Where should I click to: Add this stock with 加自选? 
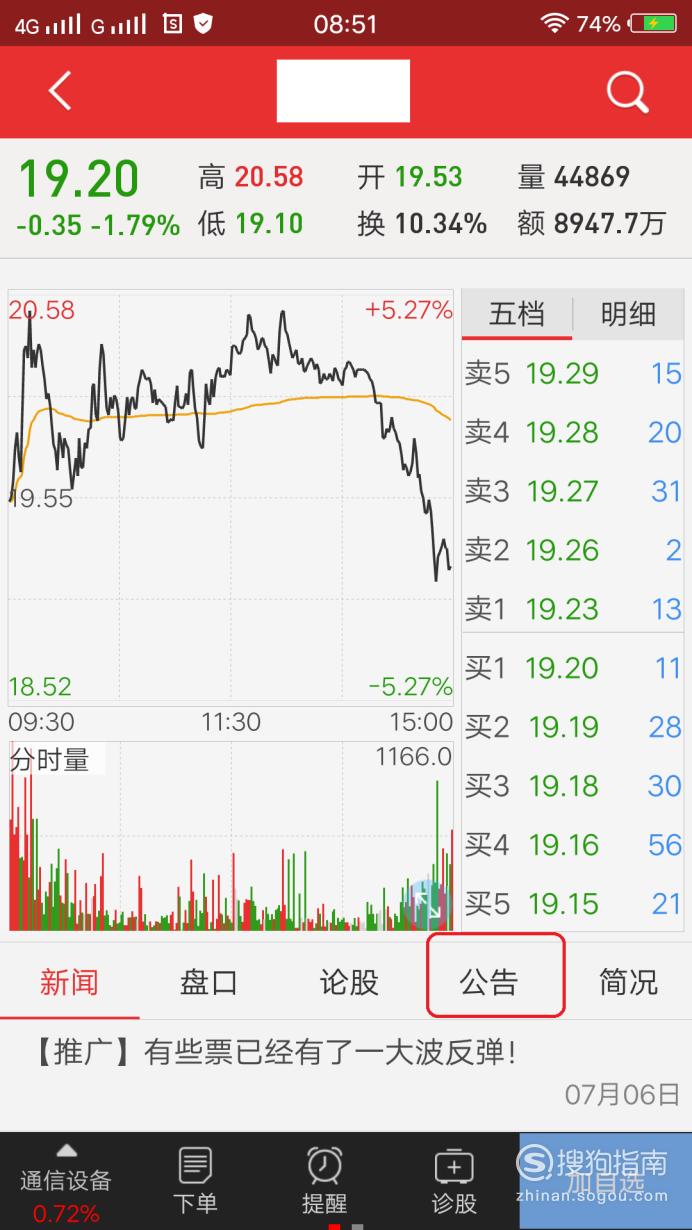coord(605,1181)
